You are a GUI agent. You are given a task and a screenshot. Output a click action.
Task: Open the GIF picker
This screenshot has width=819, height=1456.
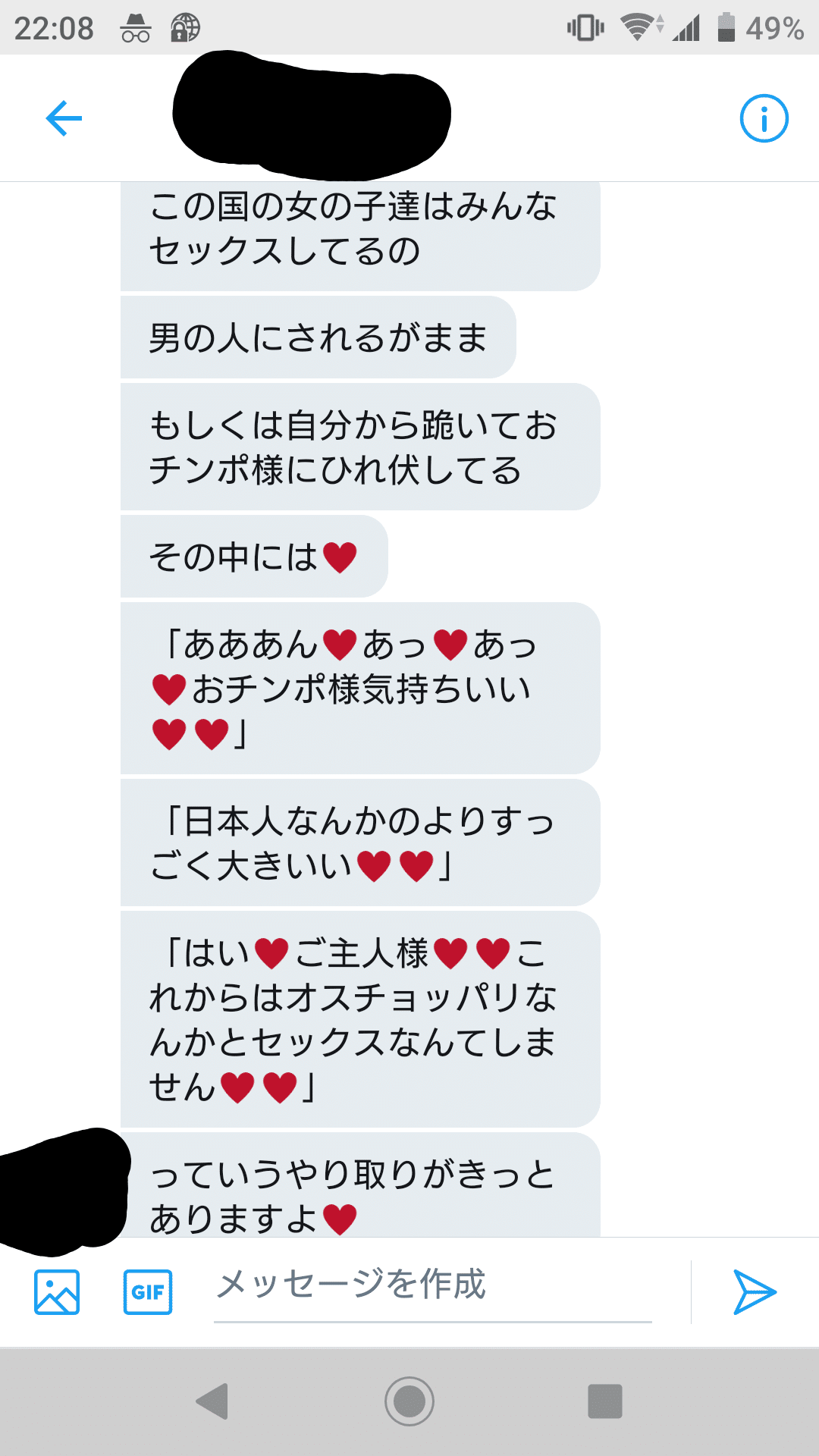(148, 1291)
